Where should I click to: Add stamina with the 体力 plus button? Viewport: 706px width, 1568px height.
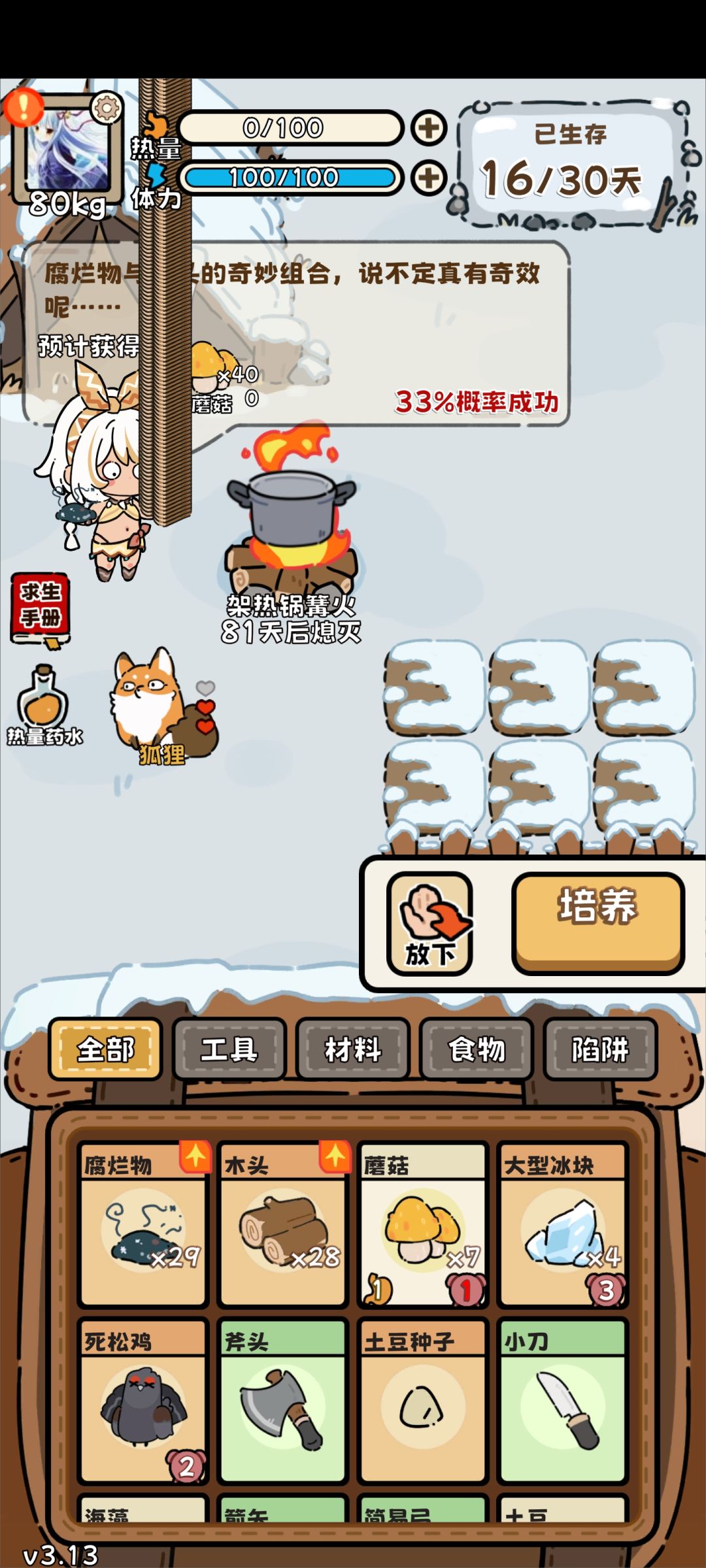[429, 178]
